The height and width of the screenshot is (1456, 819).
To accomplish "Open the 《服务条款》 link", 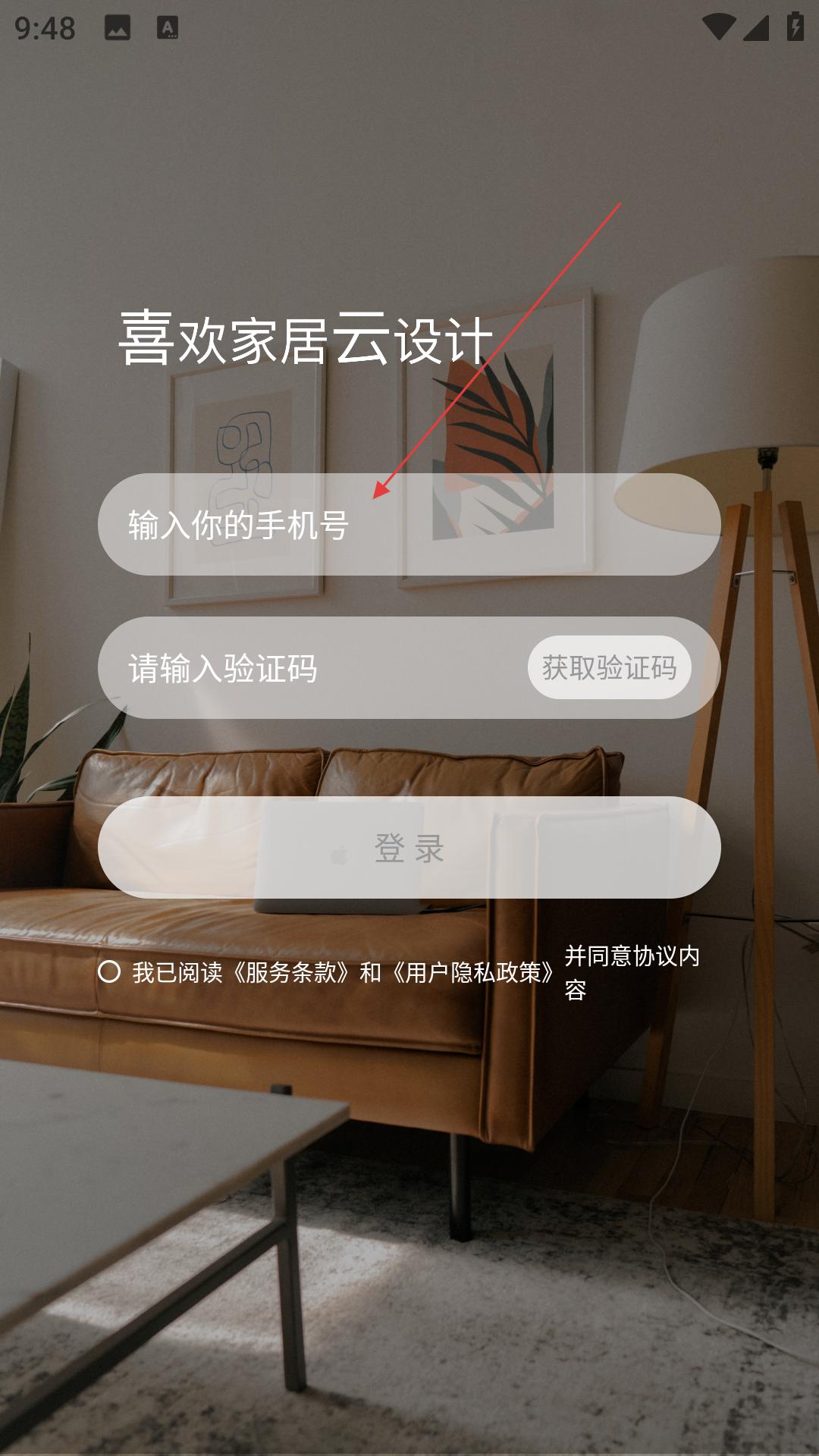I will pos(291,972).
